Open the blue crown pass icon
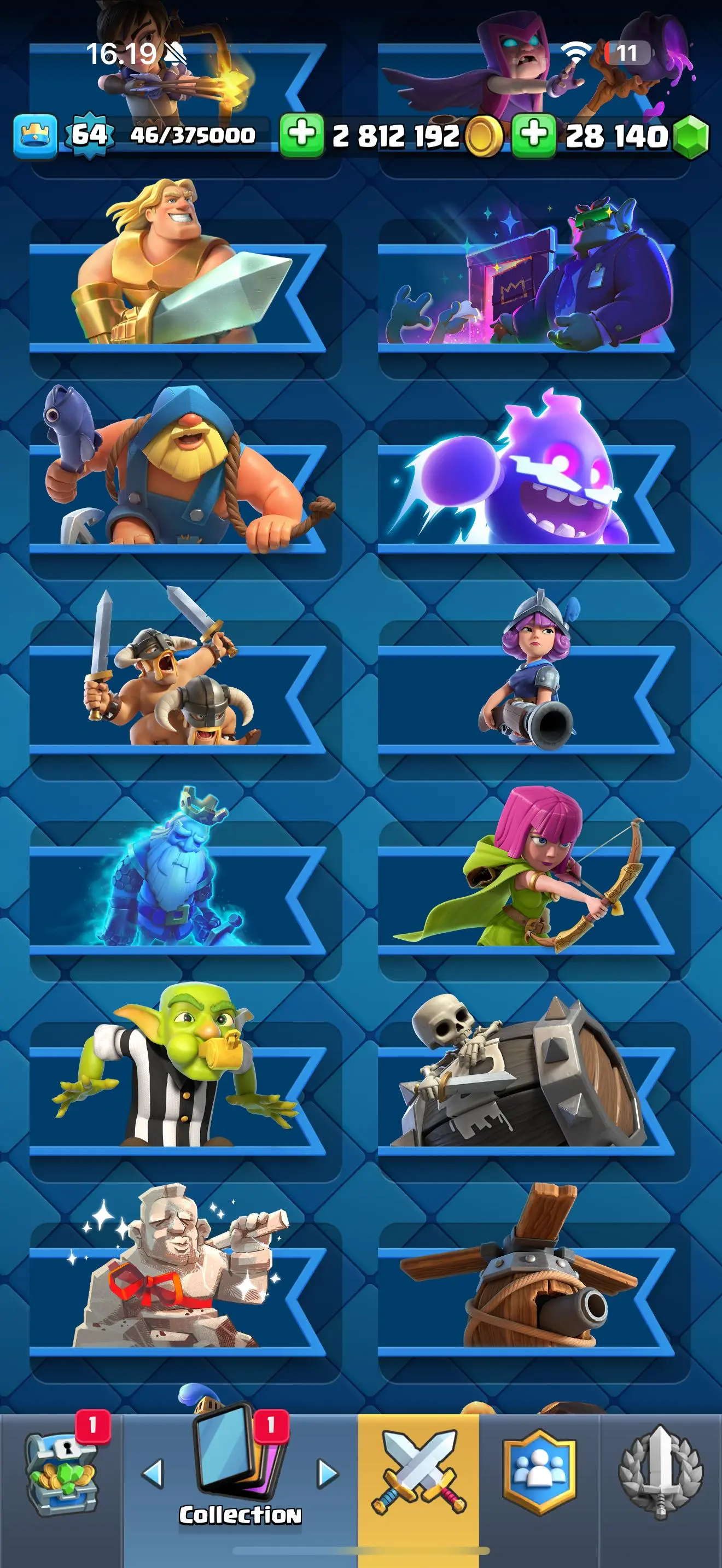The width and height of the screenshot is (722, 1568). [x=36, y=136]
